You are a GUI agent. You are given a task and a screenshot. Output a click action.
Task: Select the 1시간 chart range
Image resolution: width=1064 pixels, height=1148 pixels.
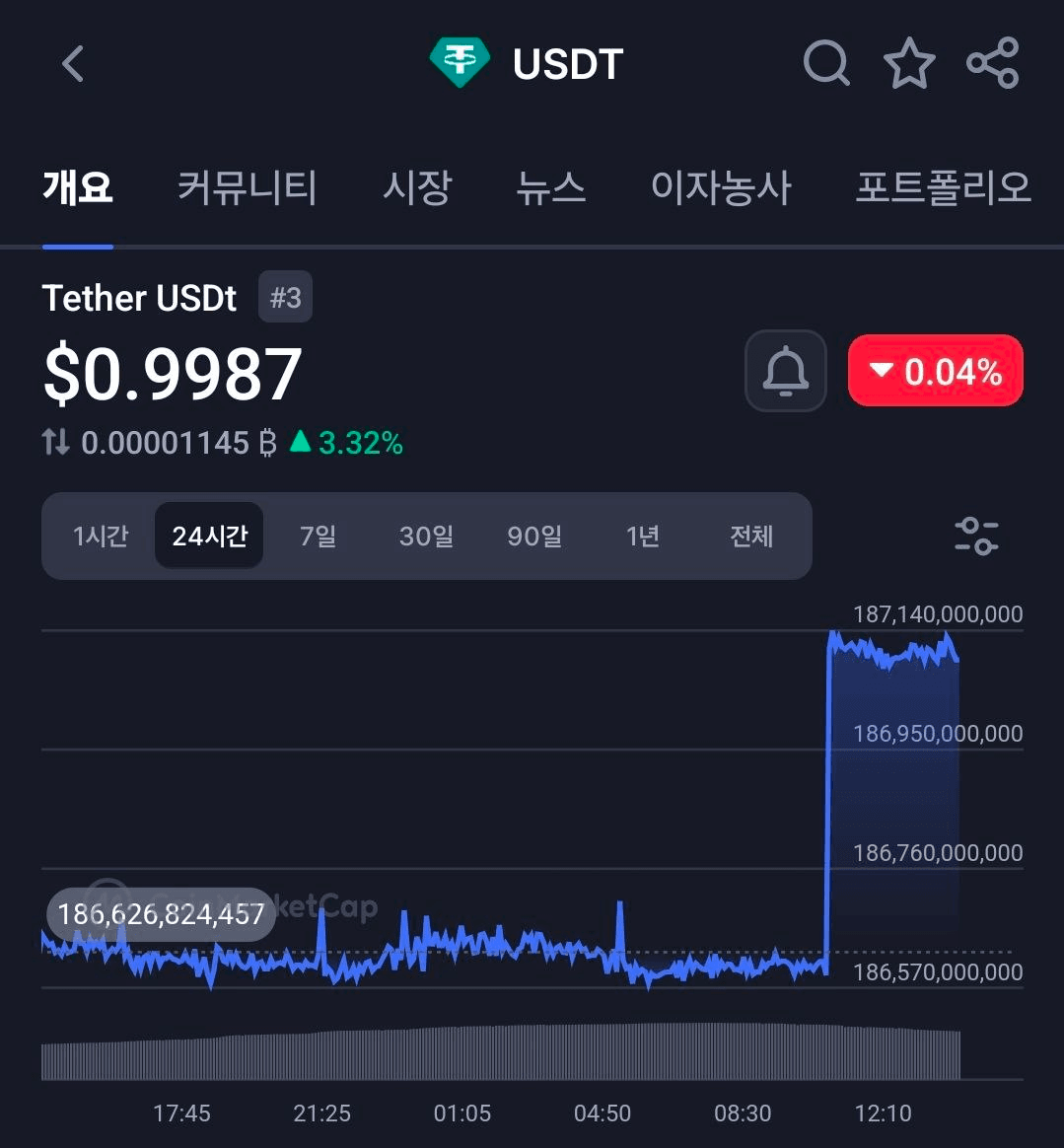101,537
